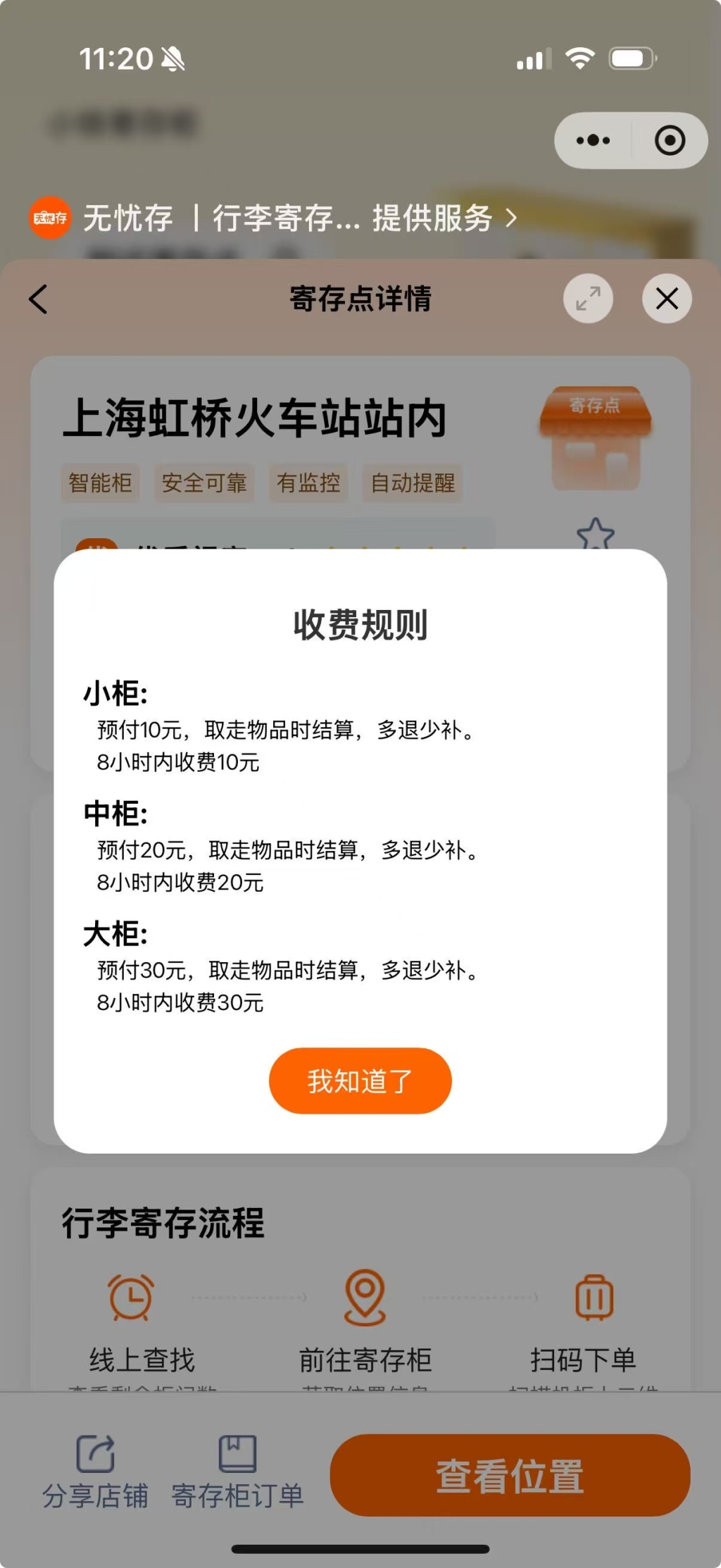Collapse the detail page with back chevron
Screen dimensions: 721x1568
[39, 299]
